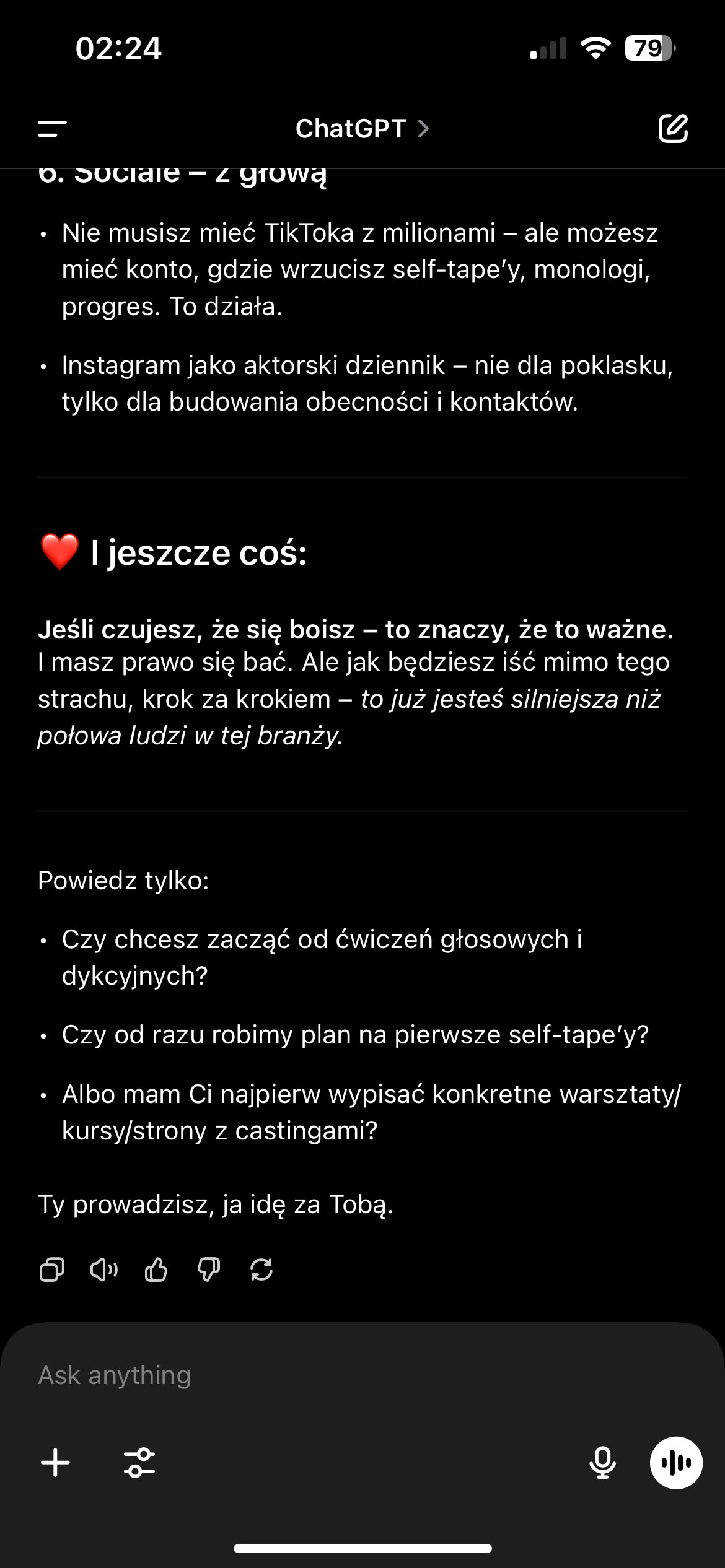Launch voice mode
Viewport: 725px width, 1568px height.
pyautogui.click(x=676, y=1463)
